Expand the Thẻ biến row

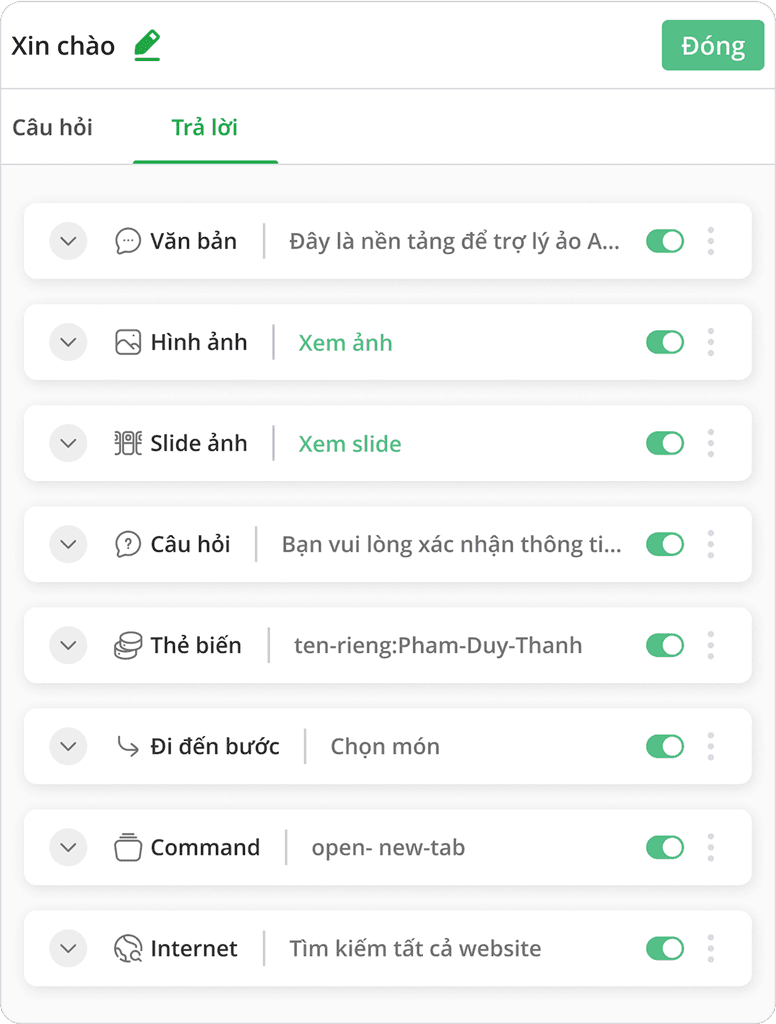(x=68, y=645)
